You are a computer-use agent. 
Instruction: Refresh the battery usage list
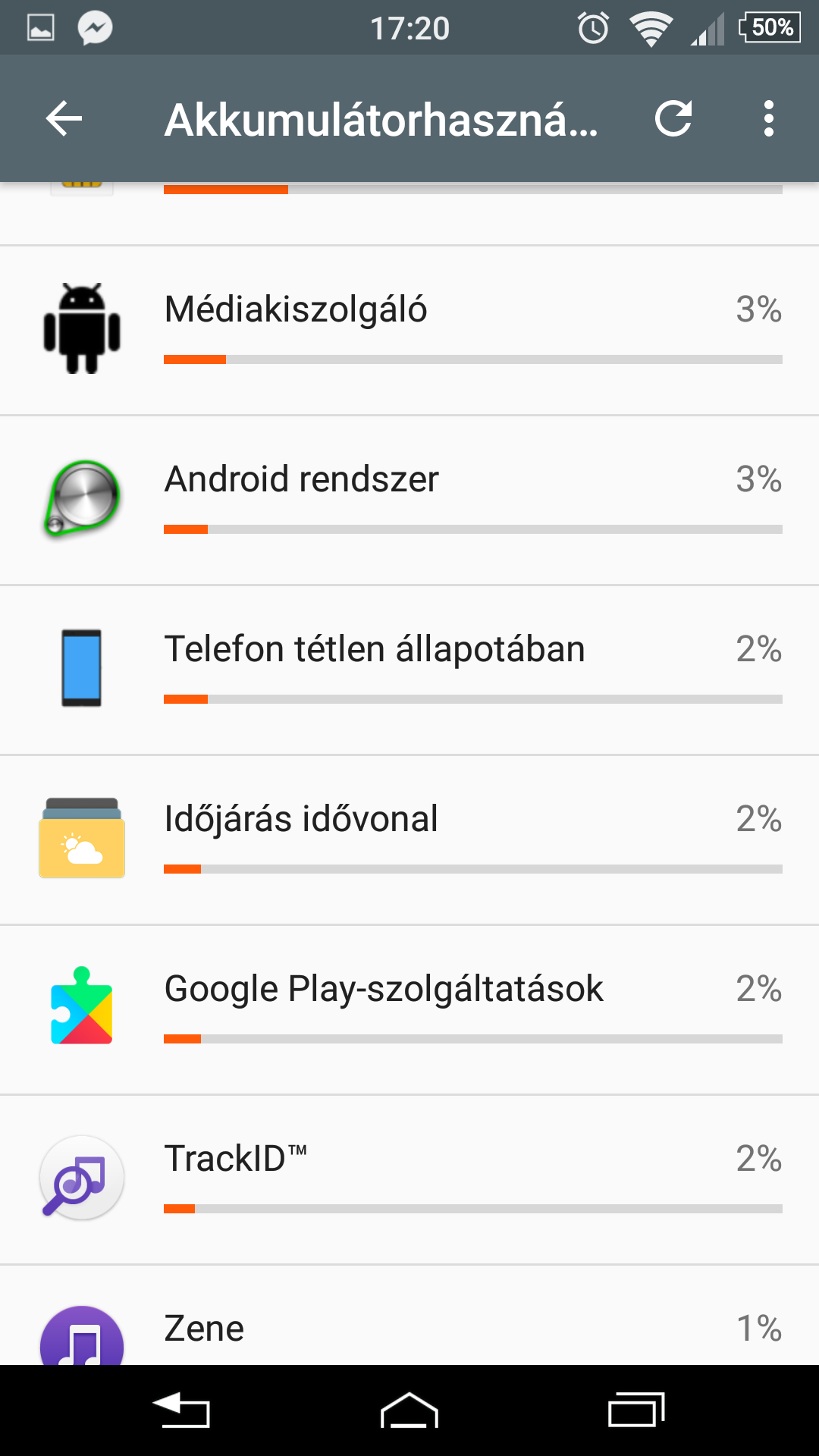[x=673, y=118]
